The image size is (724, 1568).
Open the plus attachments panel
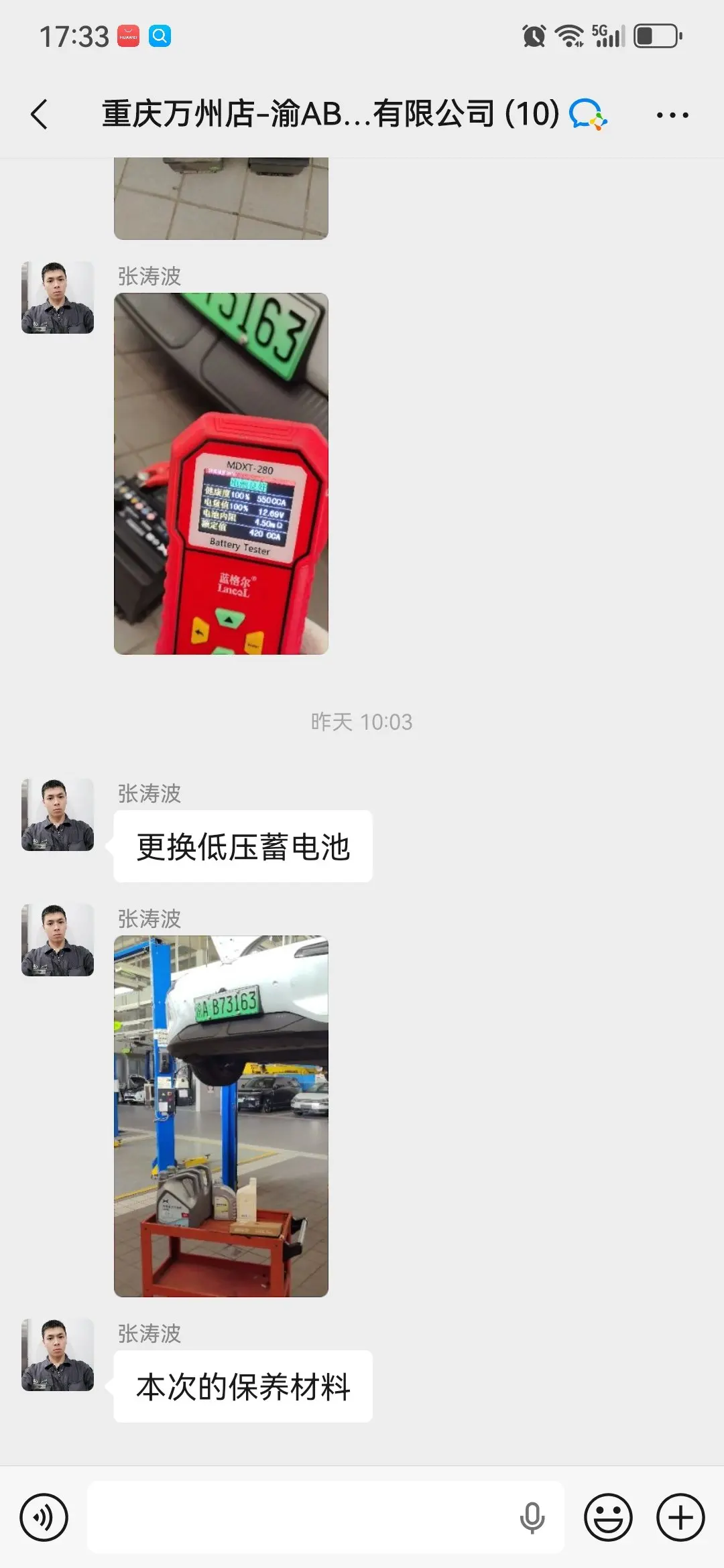click(x=680, y=1517)
